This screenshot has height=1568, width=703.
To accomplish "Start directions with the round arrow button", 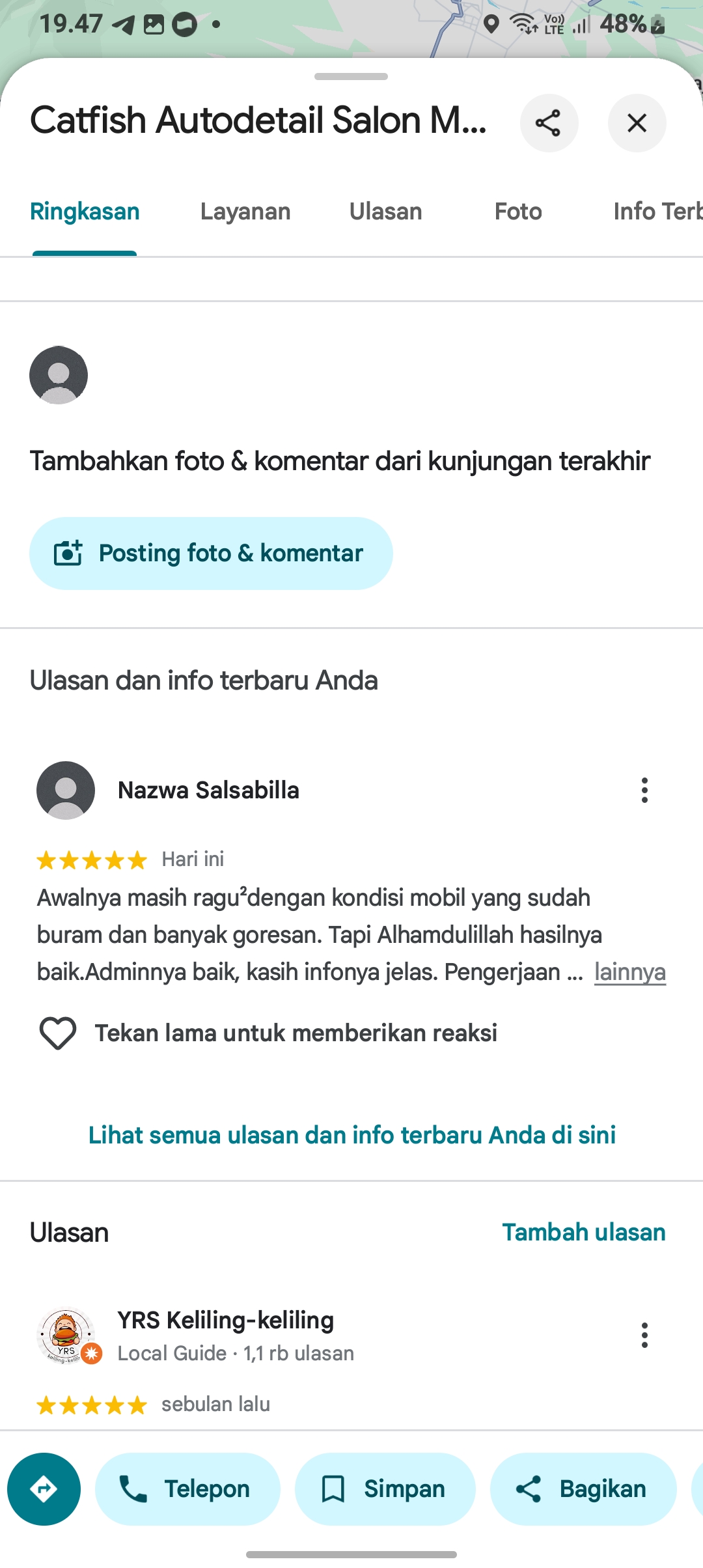I will [44, 1489].
